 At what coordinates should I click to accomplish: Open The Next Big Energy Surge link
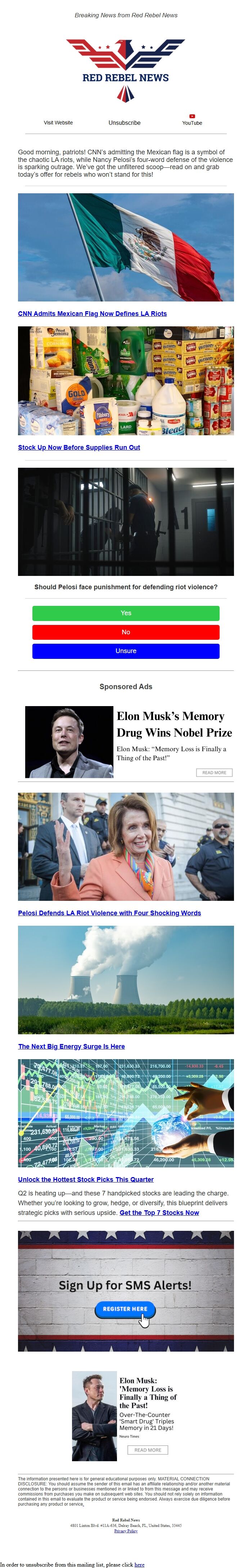(71, 1046)
